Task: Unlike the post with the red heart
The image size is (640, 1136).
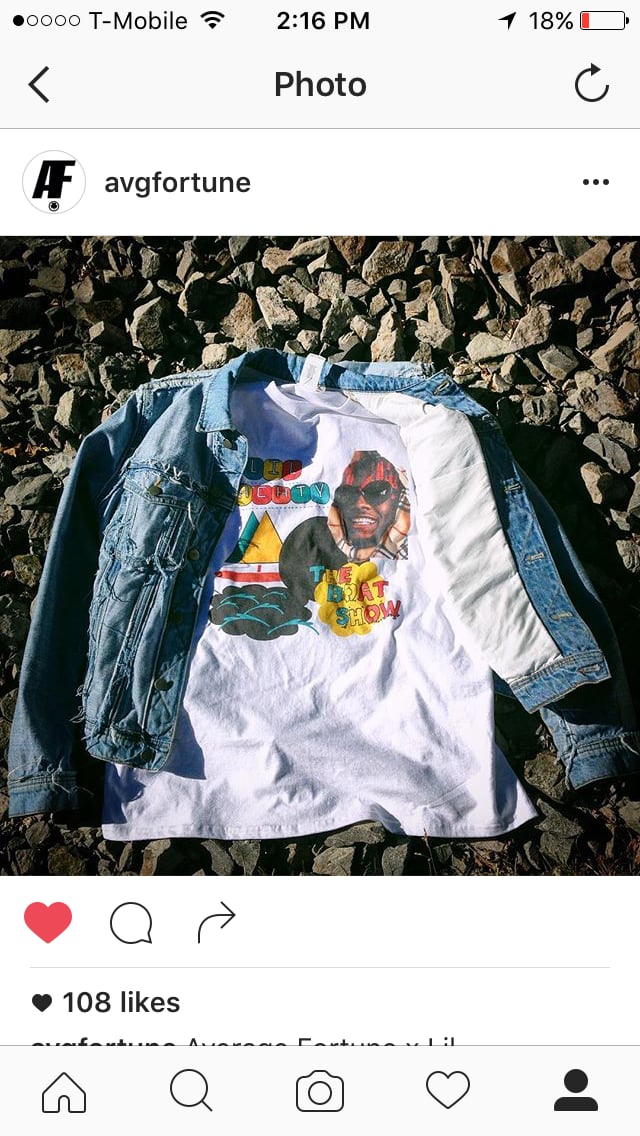Action: point(48,922)
